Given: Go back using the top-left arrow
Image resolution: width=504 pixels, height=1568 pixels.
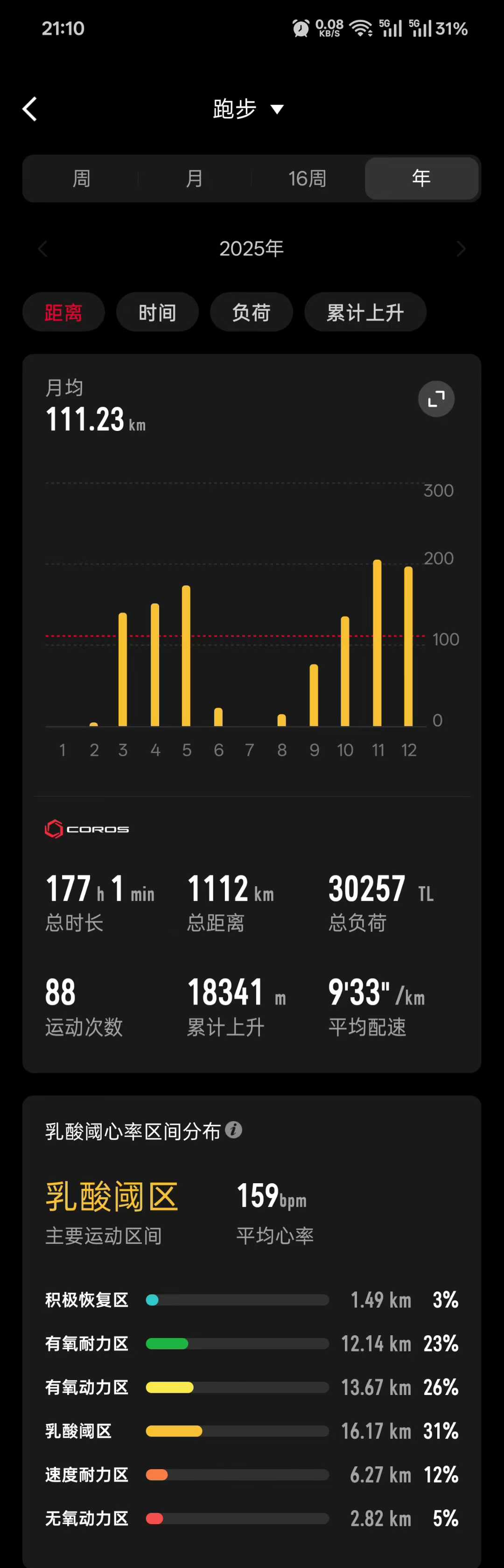Looking at the screenshot, I should 30,109.
